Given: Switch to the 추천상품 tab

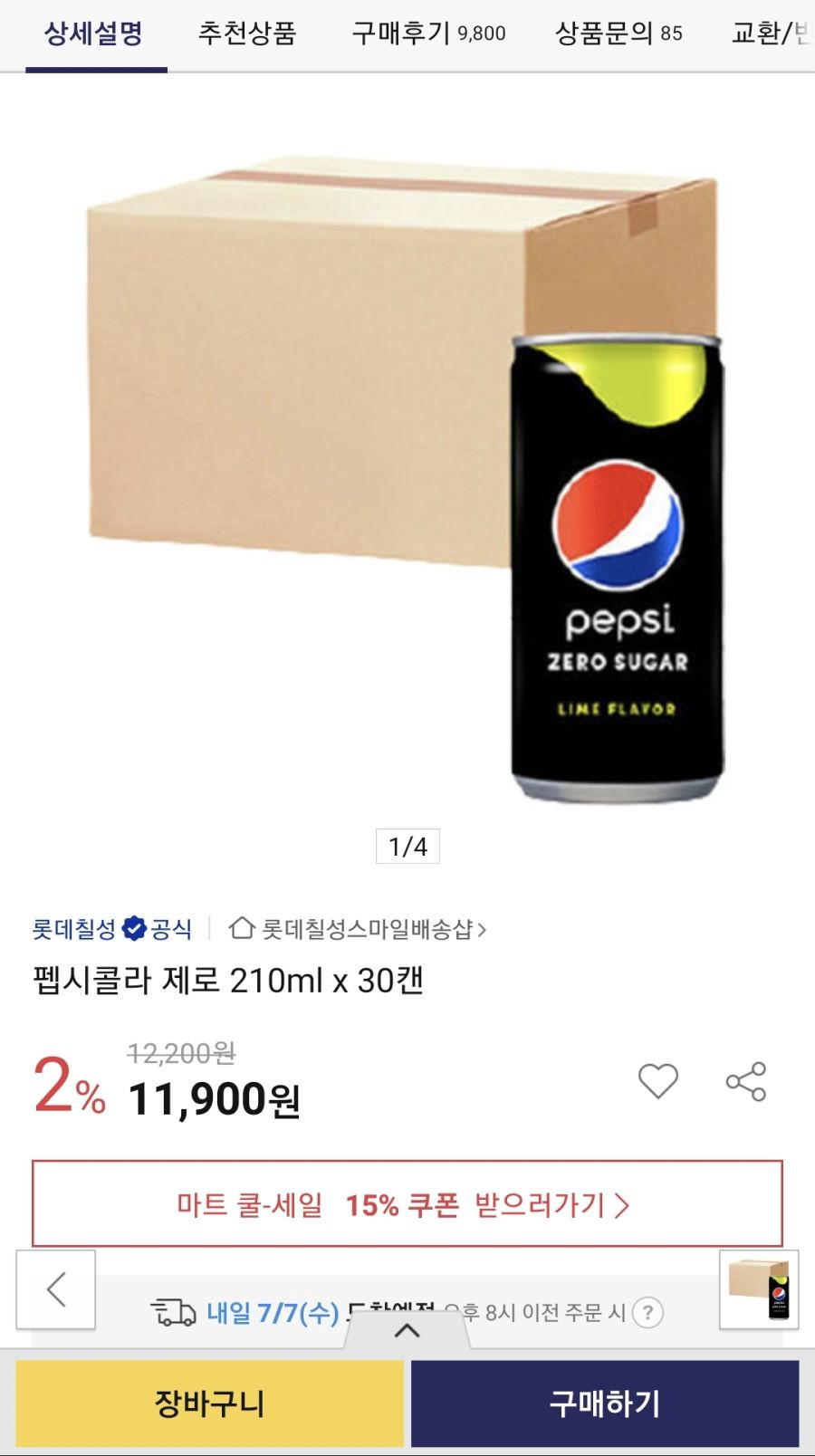Looking at the screenshot, I should click(247, 34).
